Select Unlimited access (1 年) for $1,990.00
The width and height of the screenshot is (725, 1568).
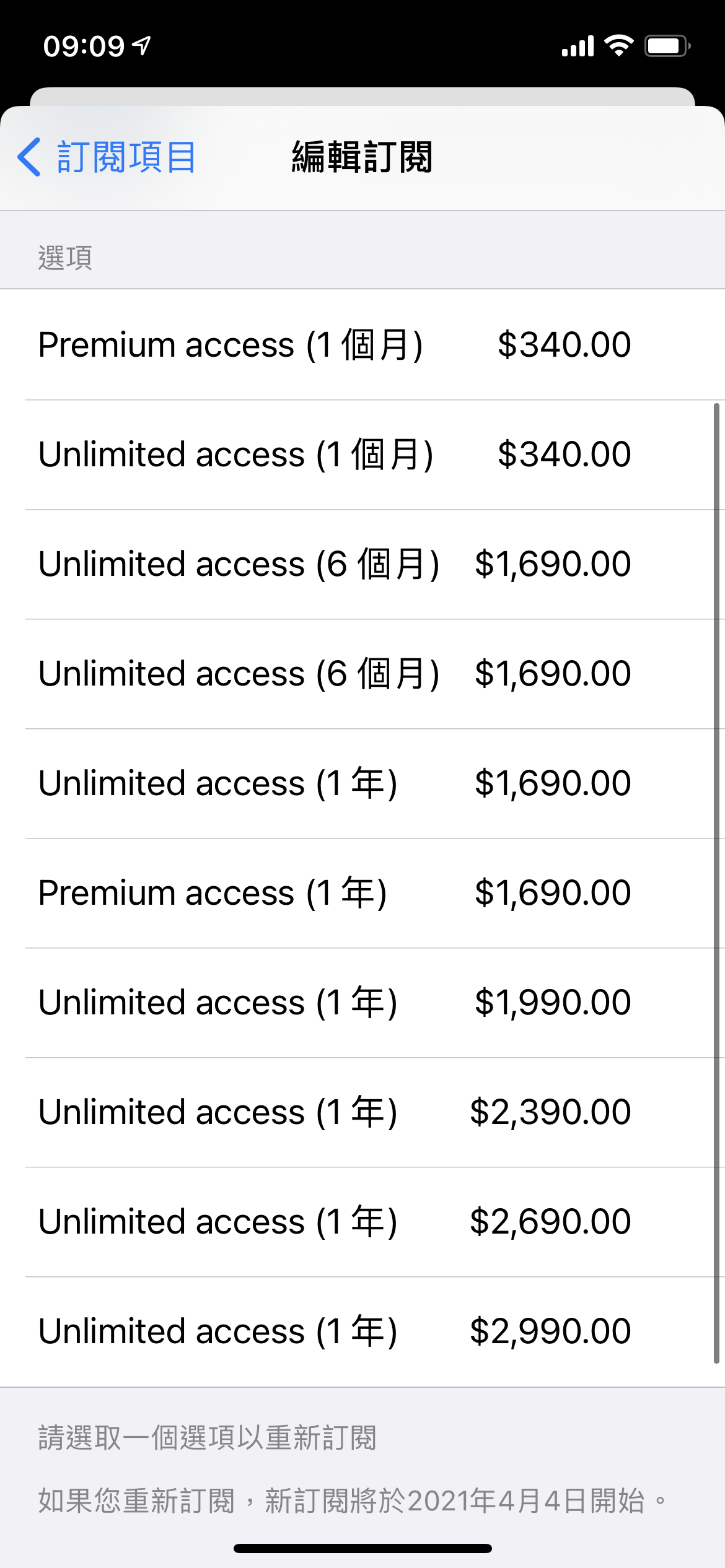click(362, 1003)
